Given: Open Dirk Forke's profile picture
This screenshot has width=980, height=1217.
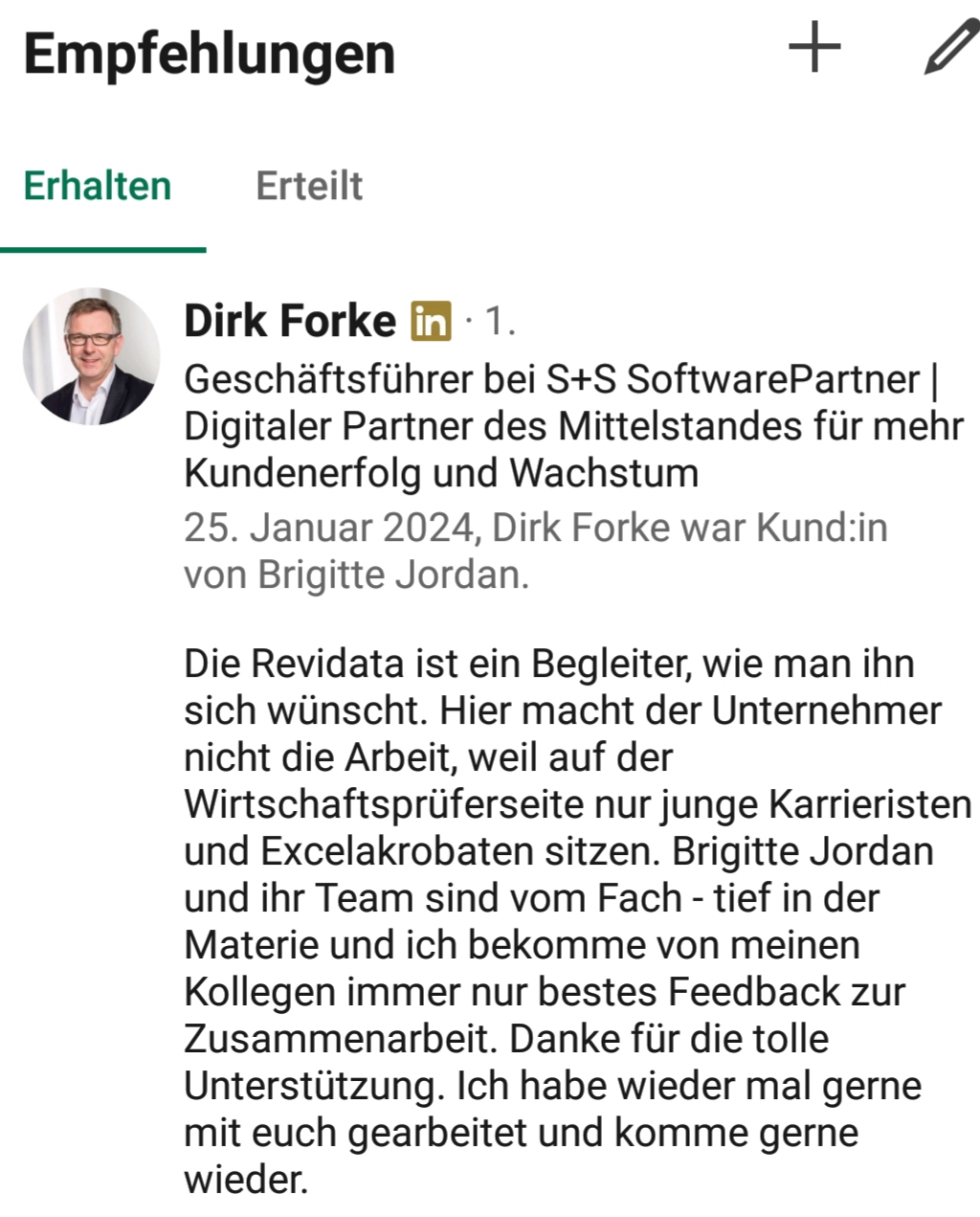Looking at the screenshot, I should (x=92, y=355).
